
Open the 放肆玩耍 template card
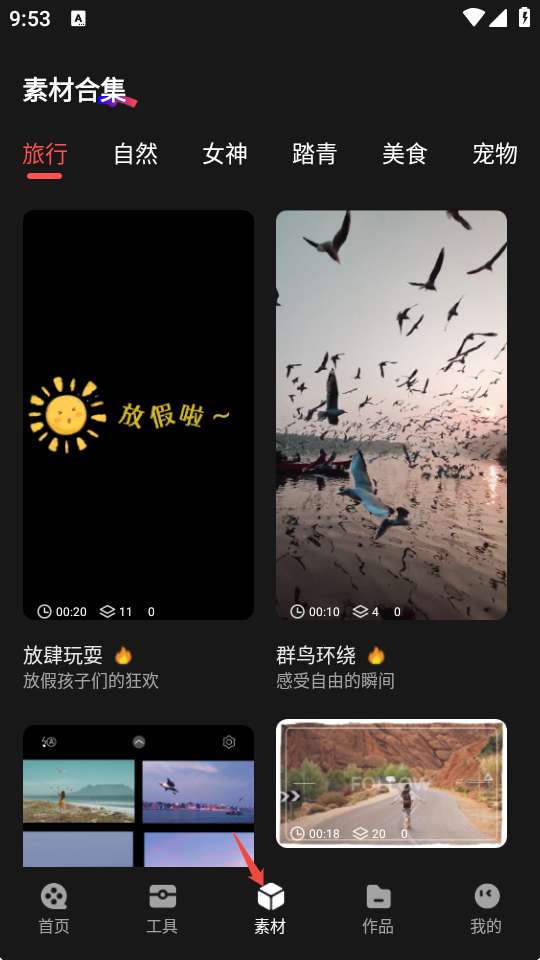click(138, 415)
